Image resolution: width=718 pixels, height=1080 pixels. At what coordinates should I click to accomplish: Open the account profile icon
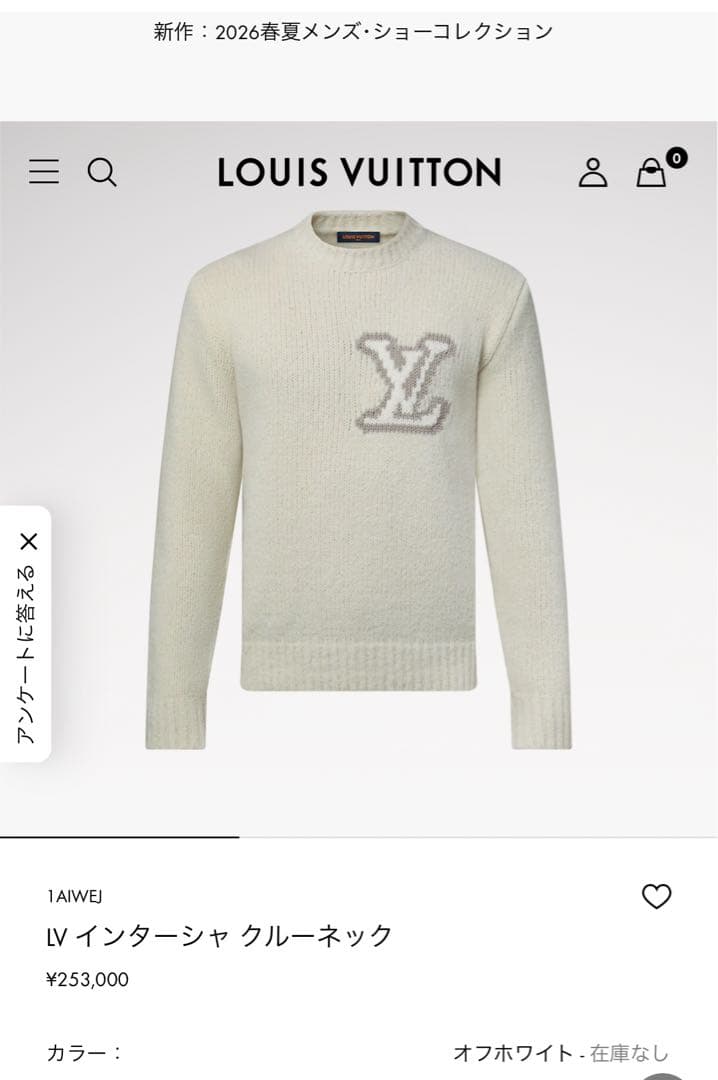593,172
